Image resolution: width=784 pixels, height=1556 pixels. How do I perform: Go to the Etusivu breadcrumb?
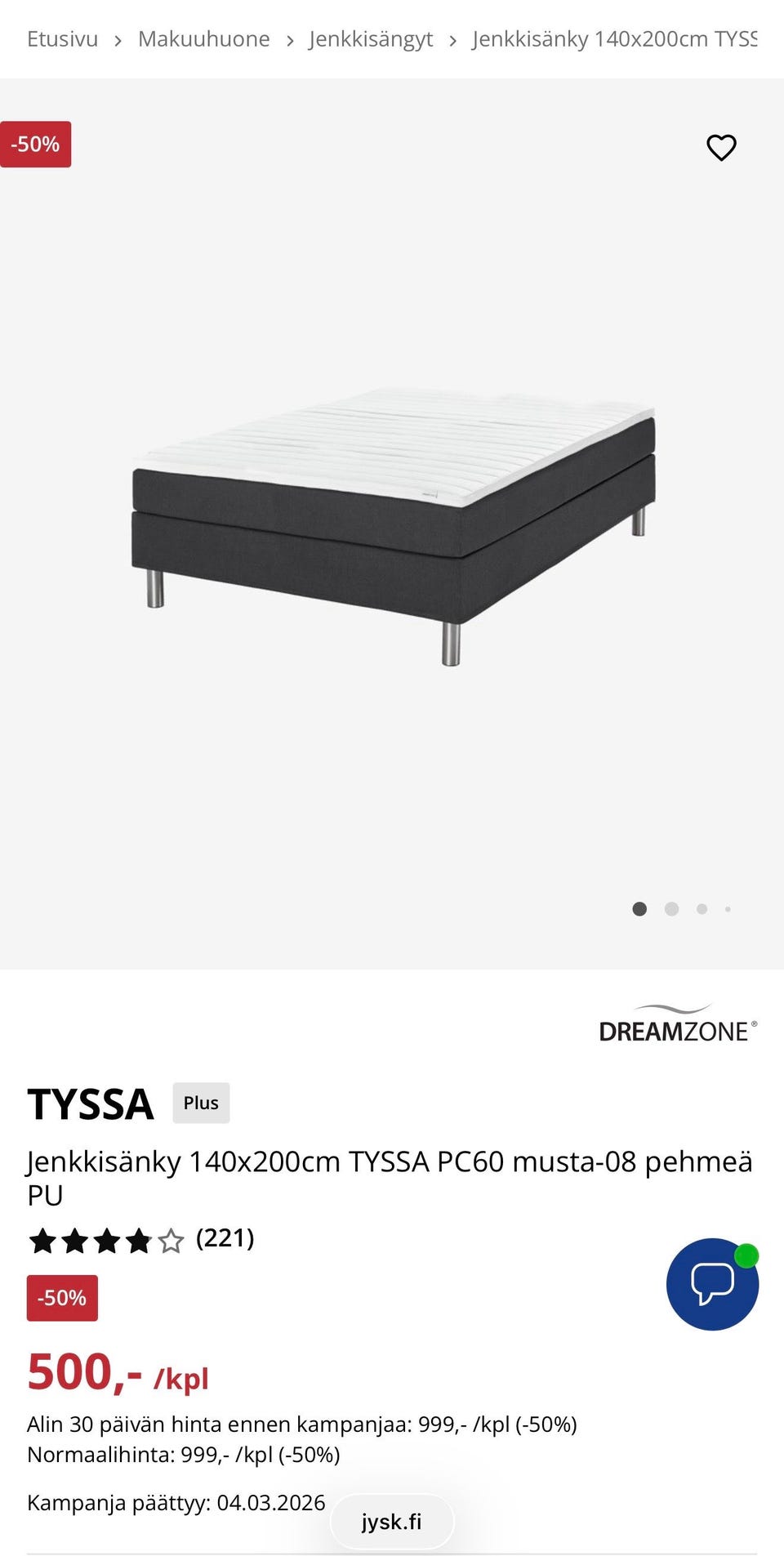[62, 39]
